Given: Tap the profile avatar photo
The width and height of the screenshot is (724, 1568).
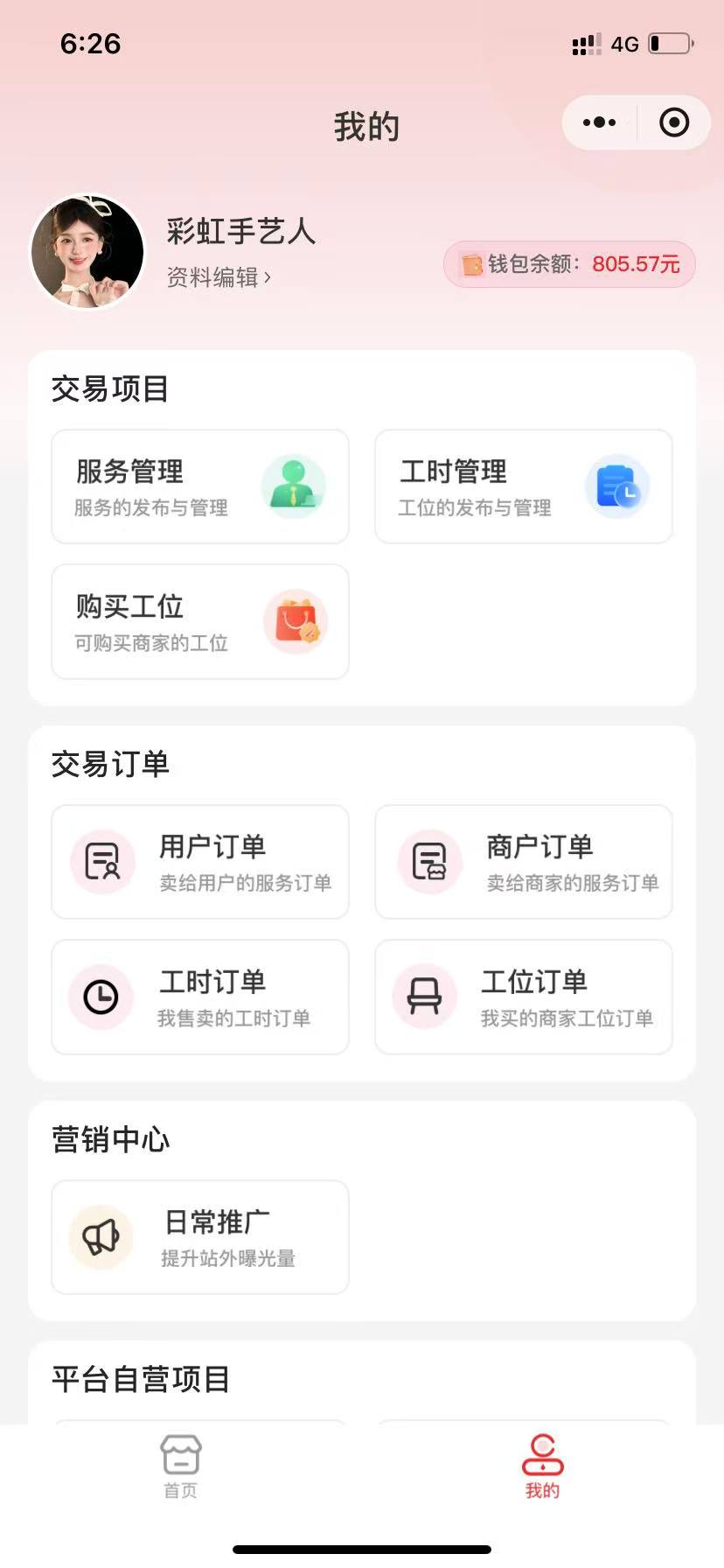Looking at the screenshot, I should (x=87, y=252).
